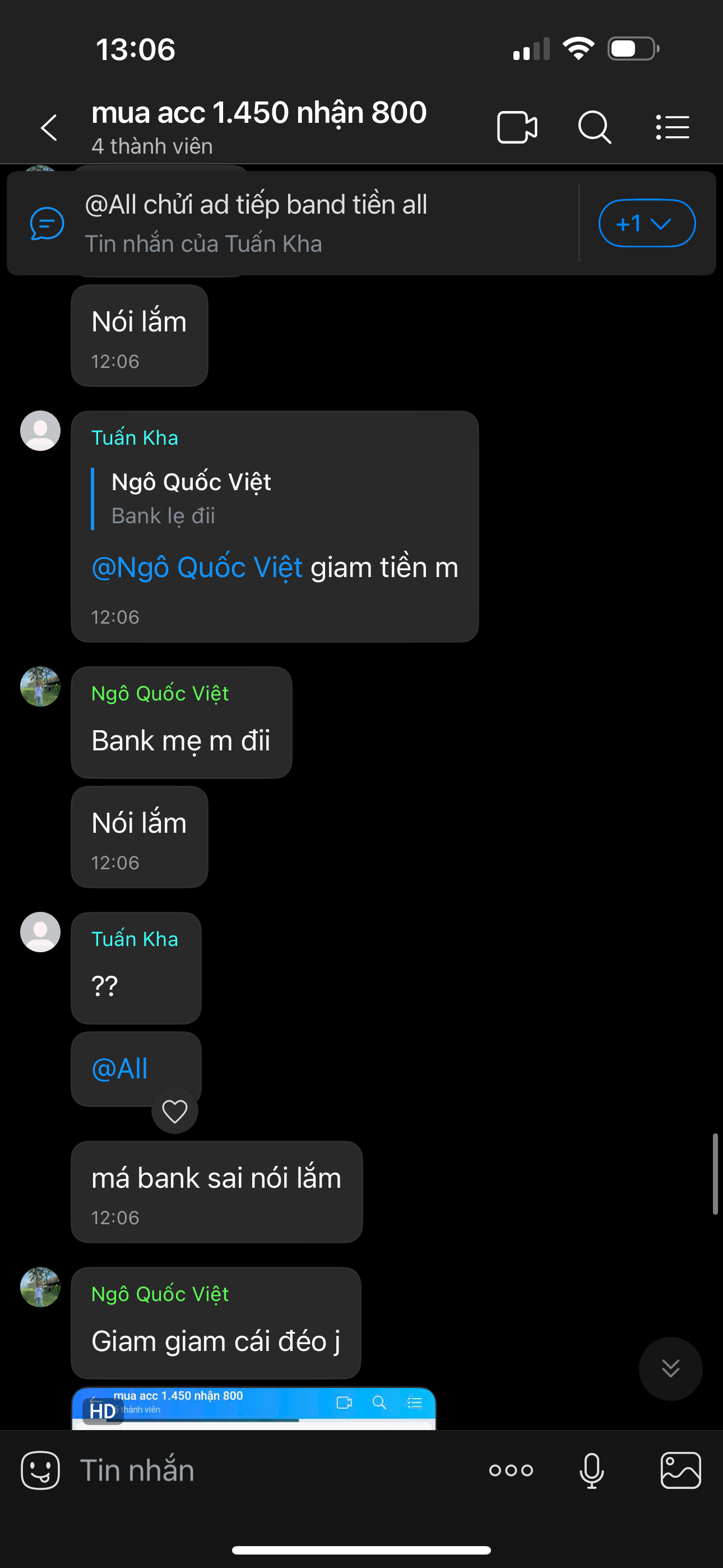Start a group video call
The width and height of the screenshot is (723, 1568).
click(x=517, y=127)
